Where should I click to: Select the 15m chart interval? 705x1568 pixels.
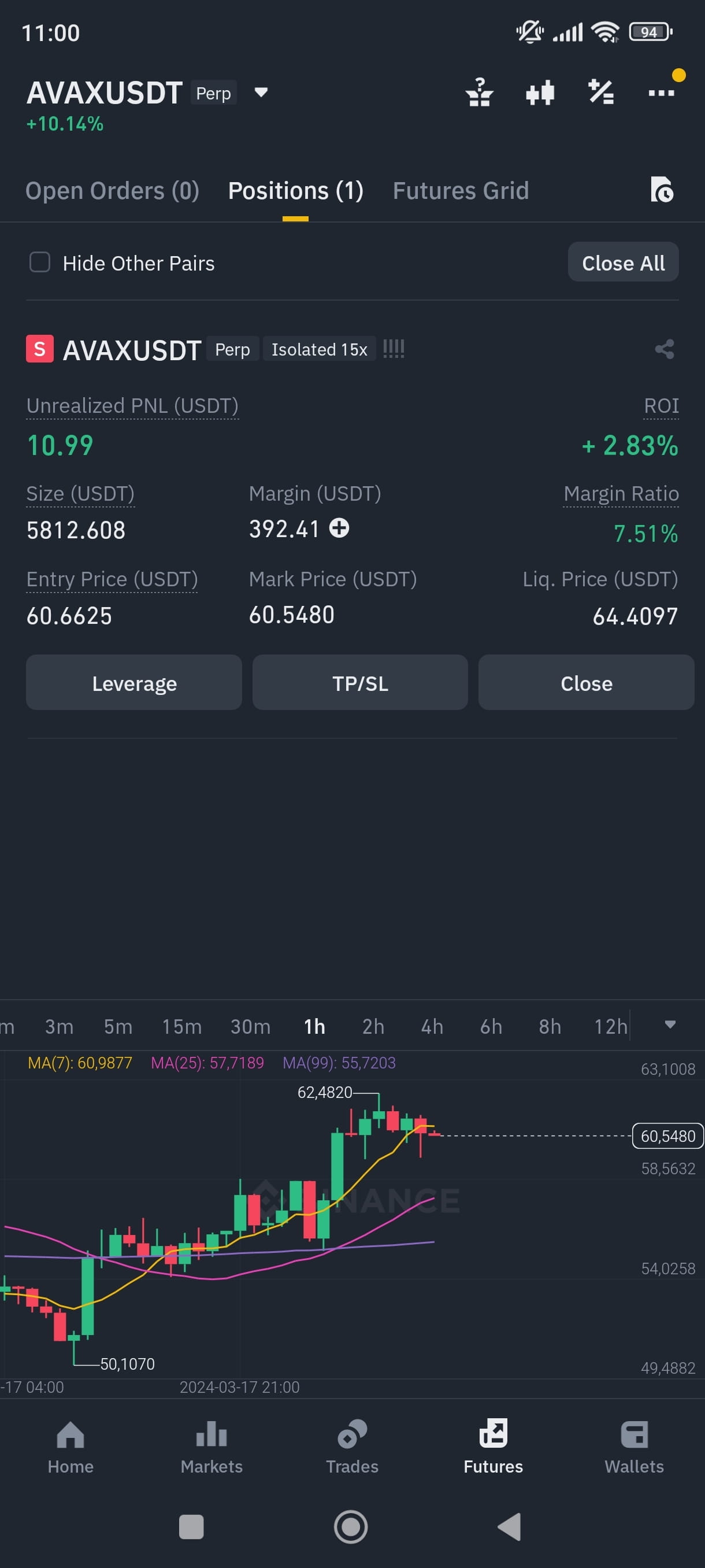(x=181, y=1026)
